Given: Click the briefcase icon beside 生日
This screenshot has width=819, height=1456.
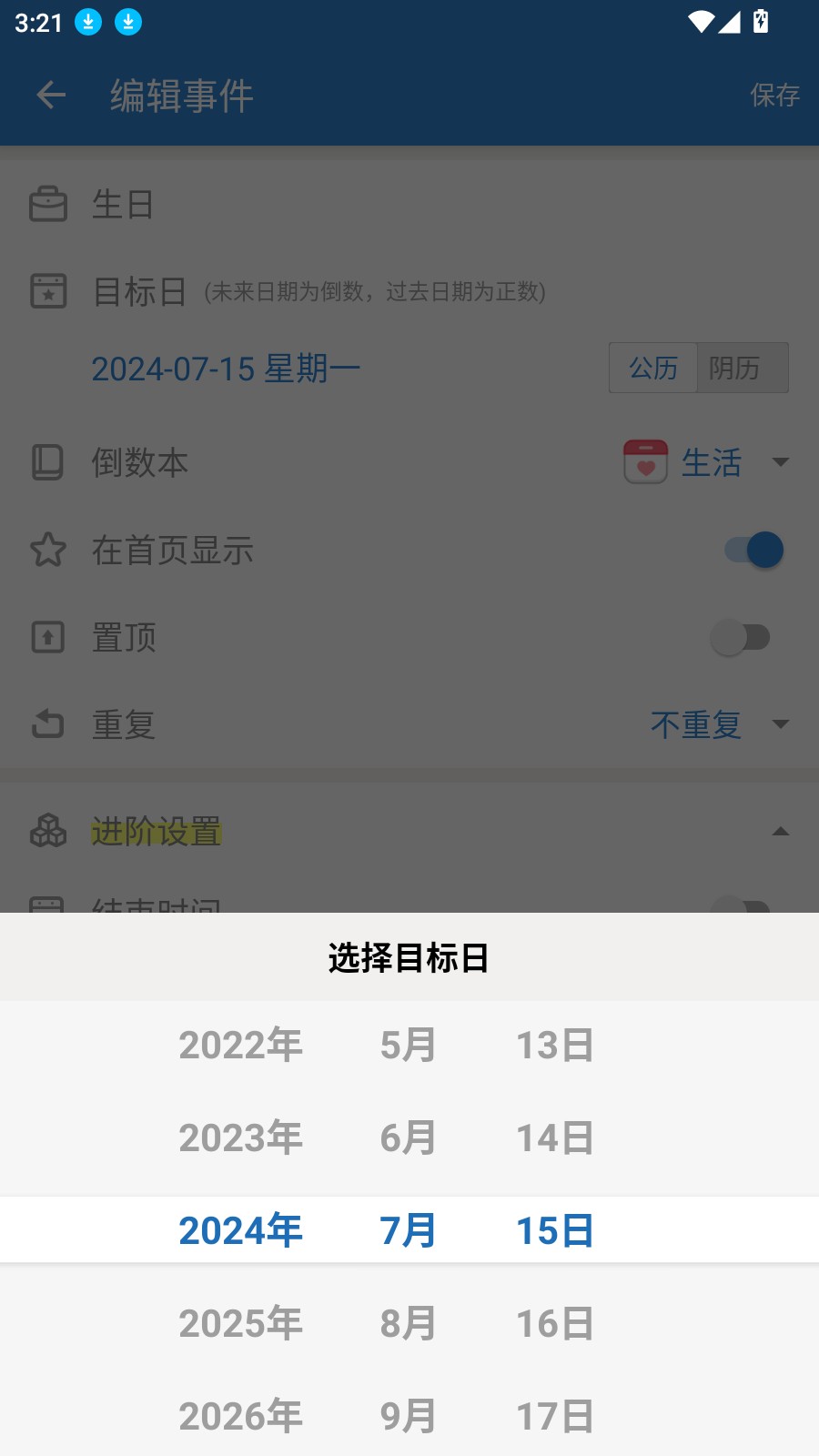Looking at the screenshot, I should (x=48, y=205).
